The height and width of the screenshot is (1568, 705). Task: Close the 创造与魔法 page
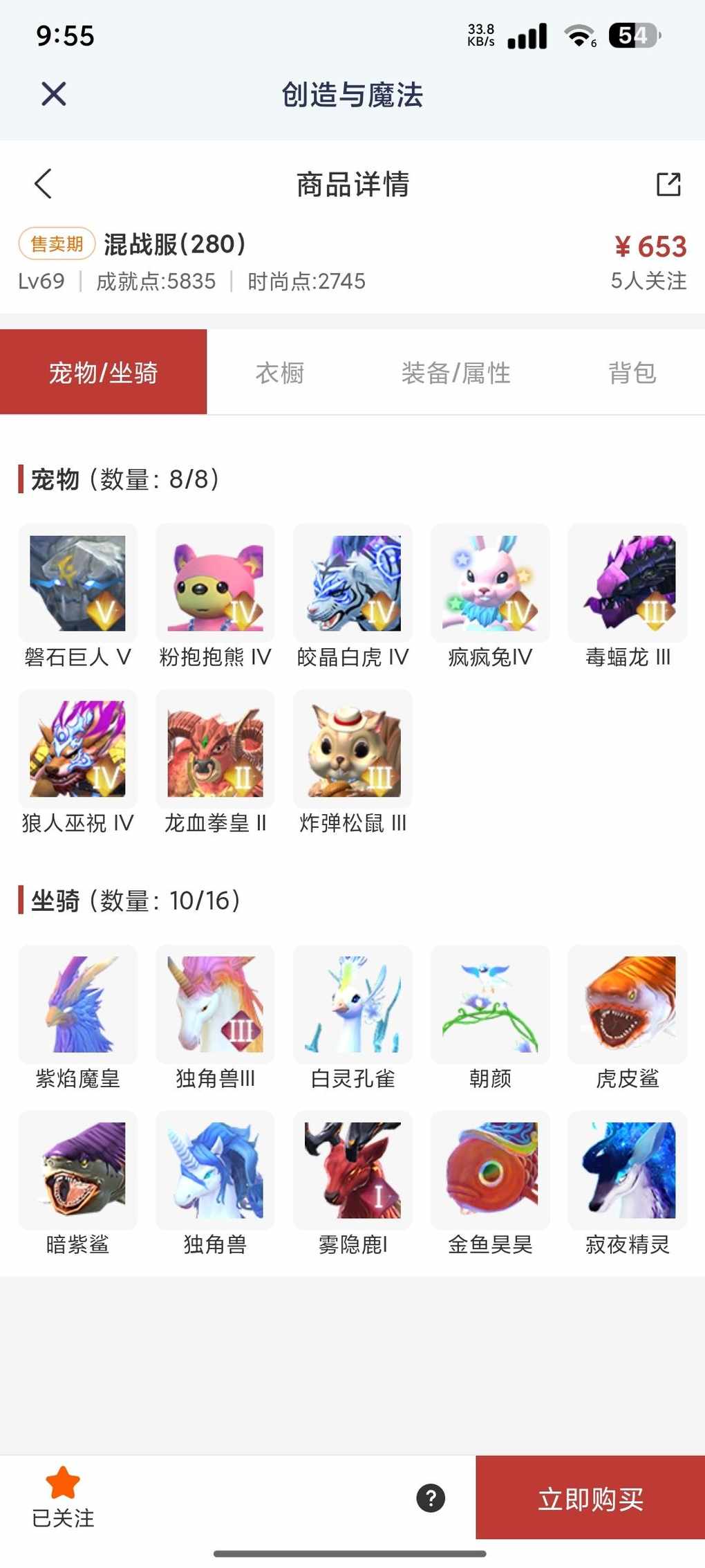click(53, 94)
